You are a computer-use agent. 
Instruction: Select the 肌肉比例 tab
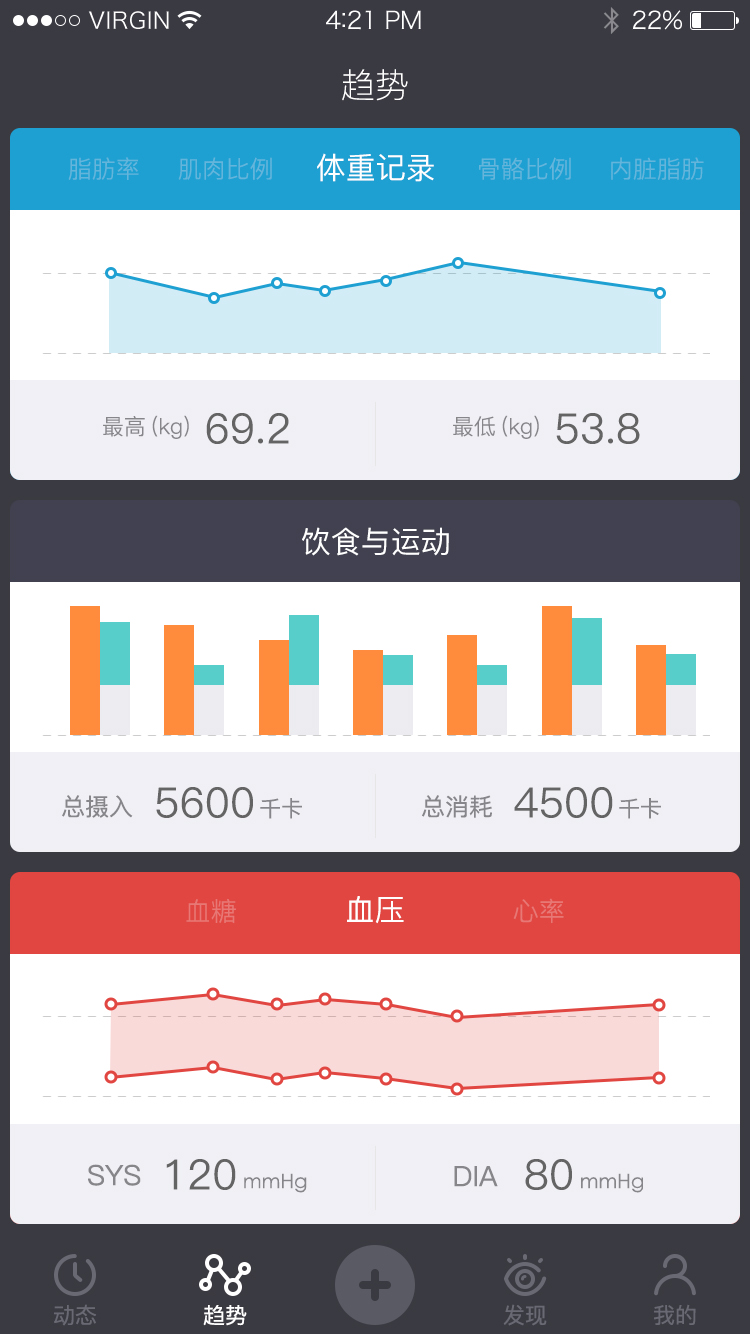[225, 169]
